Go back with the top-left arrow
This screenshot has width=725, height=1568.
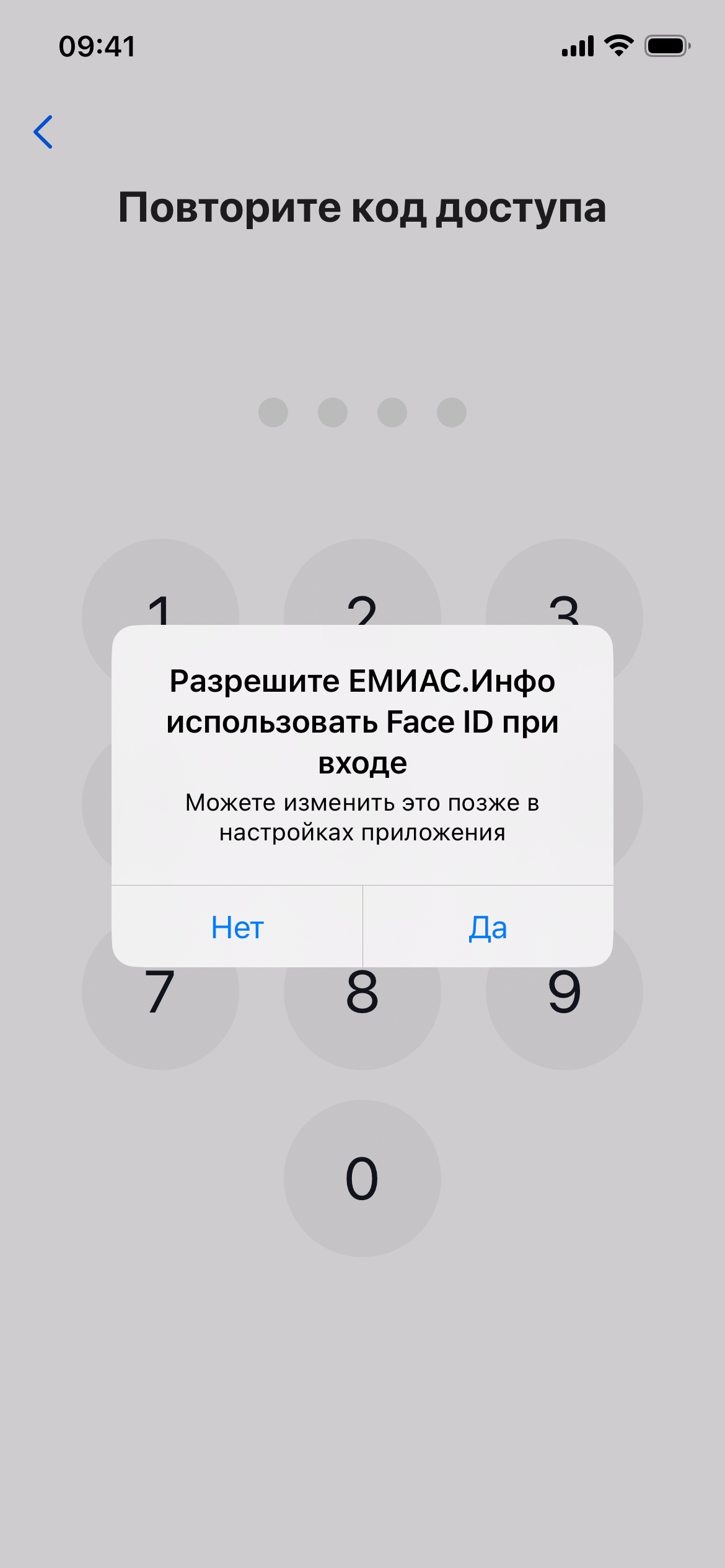tap(43, 132)
